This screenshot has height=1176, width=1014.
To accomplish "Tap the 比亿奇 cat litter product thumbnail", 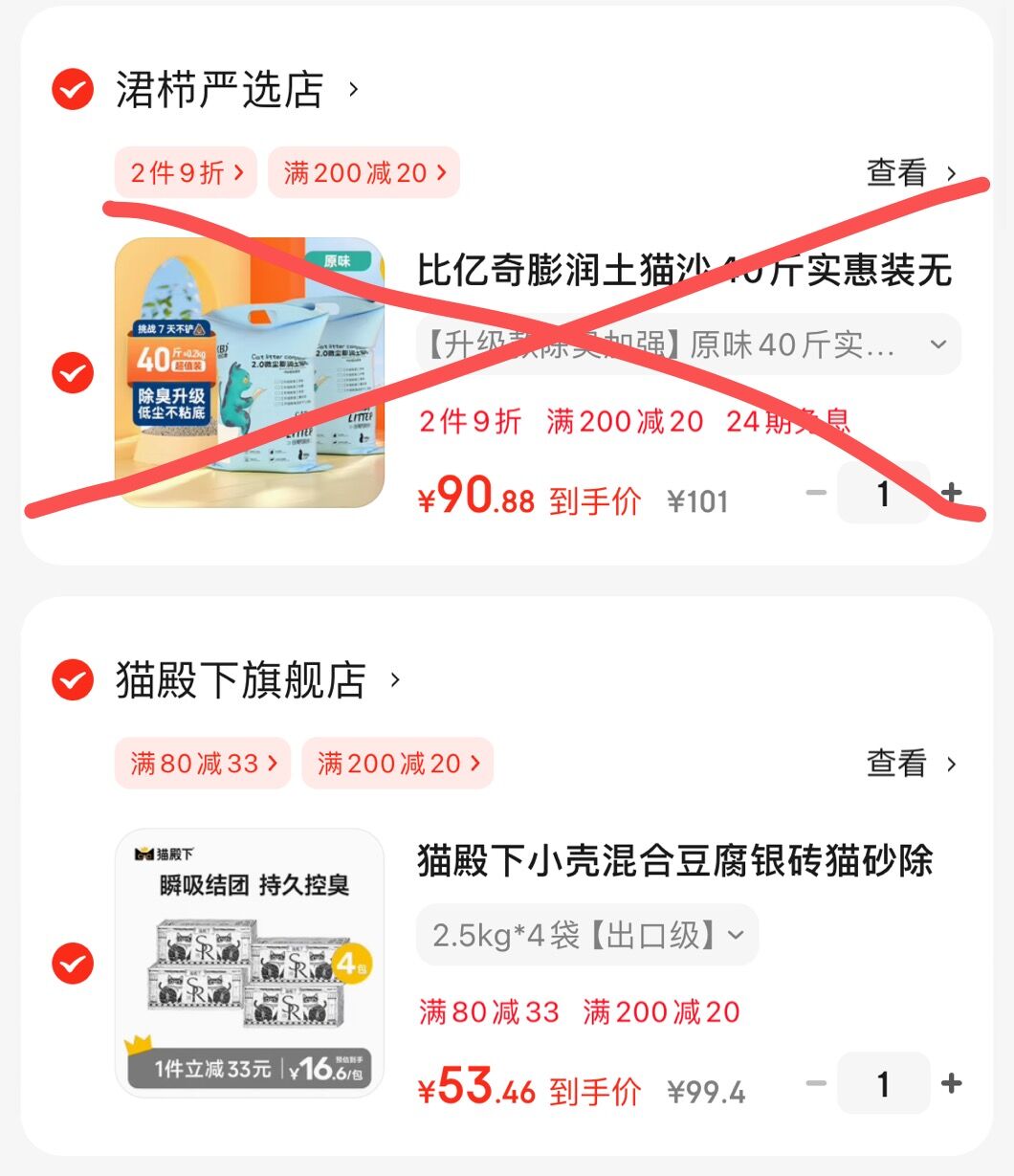I will (249, 373).
